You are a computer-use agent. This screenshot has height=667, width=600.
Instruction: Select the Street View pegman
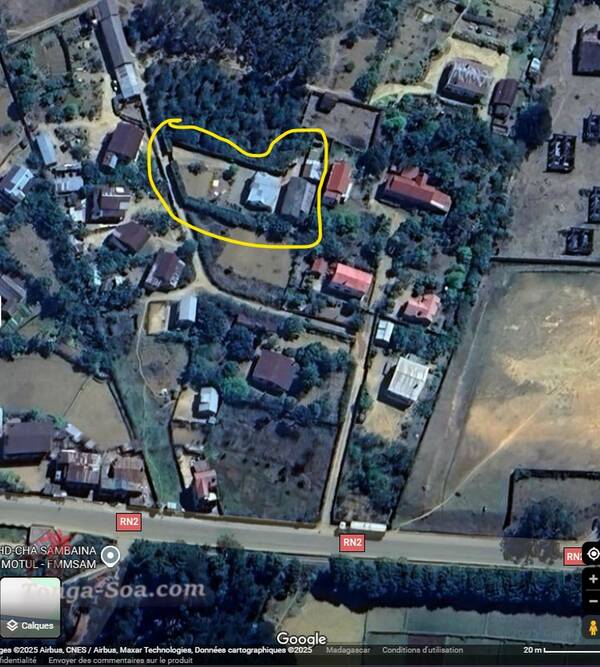[x=592, y=629]
